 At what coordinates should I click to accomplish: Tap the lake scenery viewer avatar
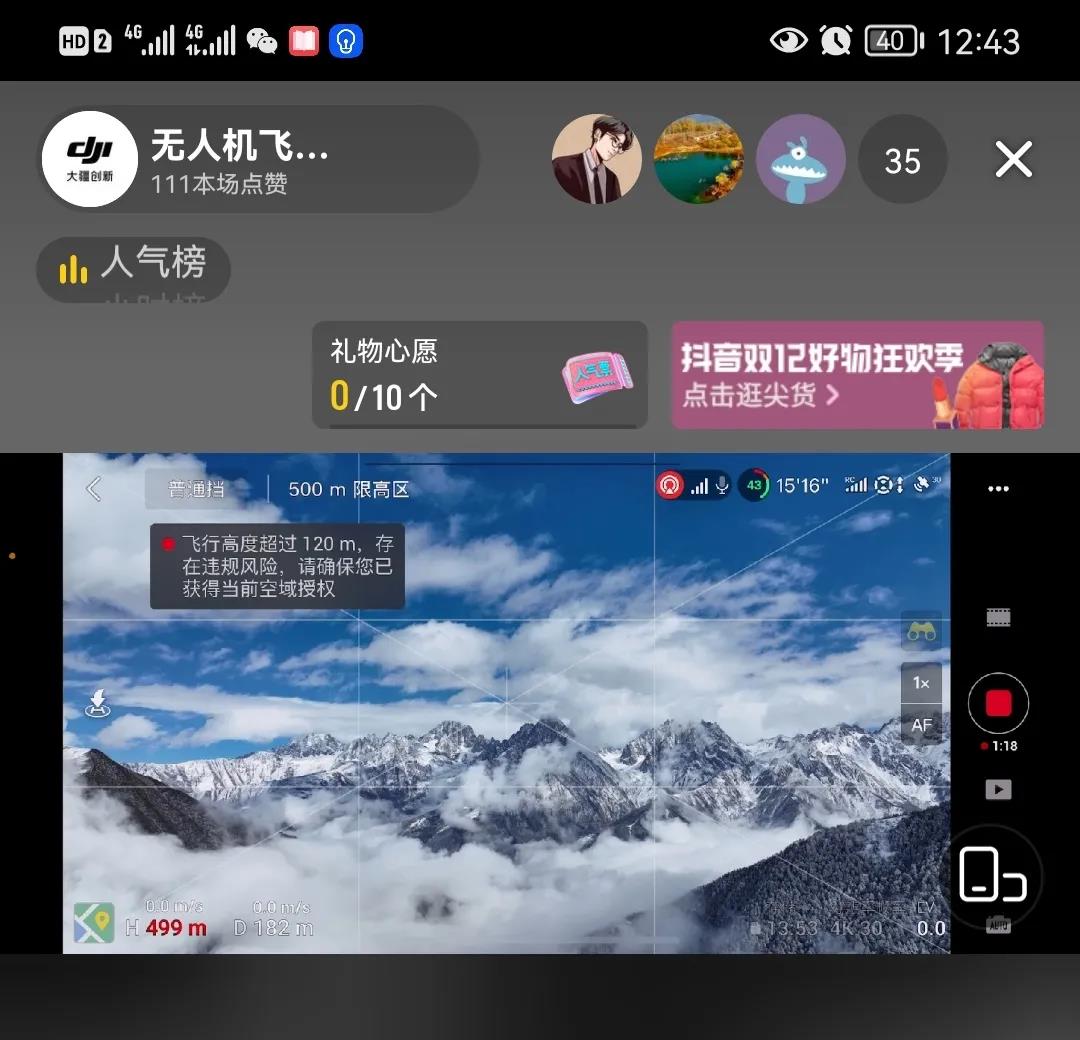(x=699, y=160)
